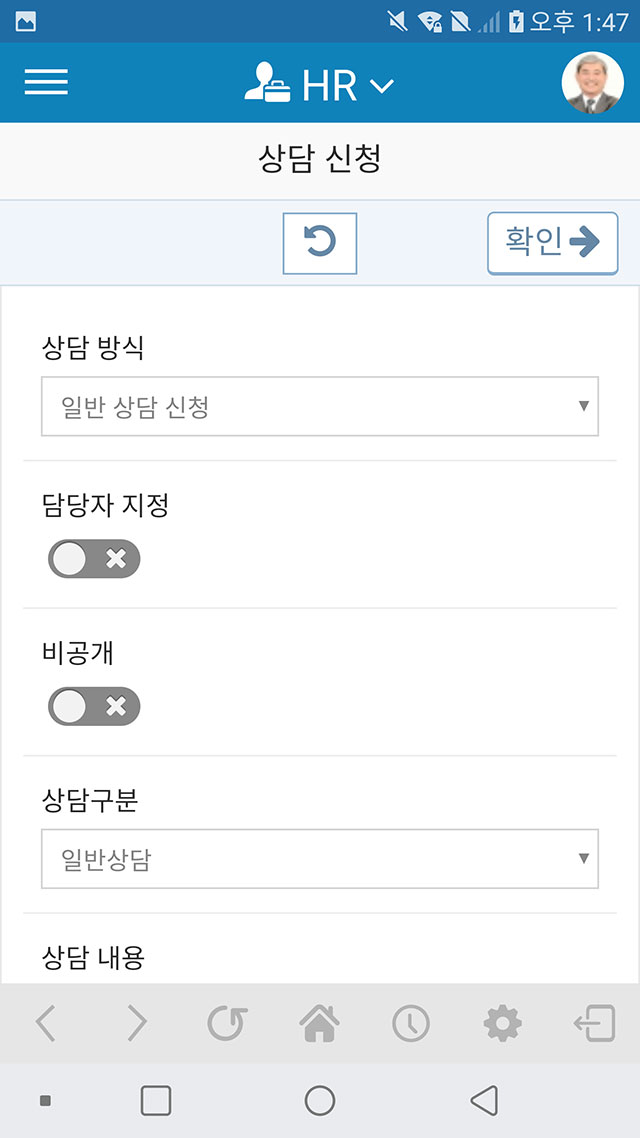
Task: Open the 상담 방식 dropdown
Action: pyautogui.click(x=319, y=406)
